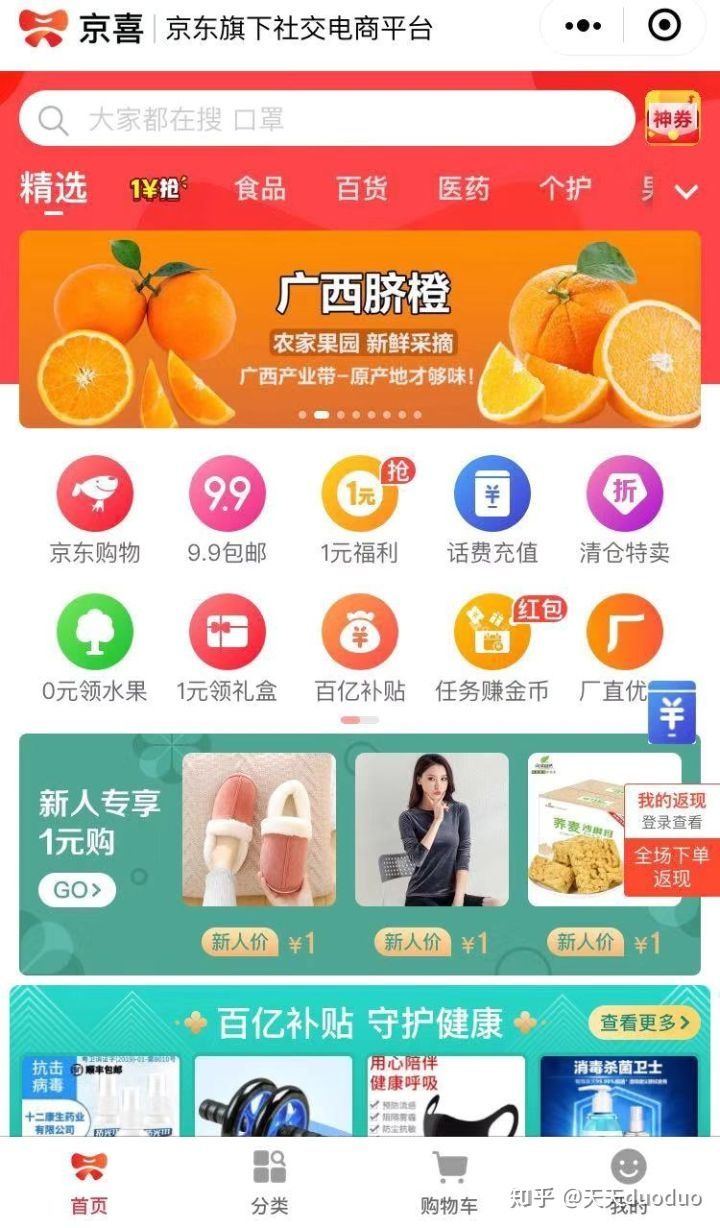The height and width of the screenshot is (1228, 720).
Task: Expand the category list with the chevron
Action: [686, 191]
